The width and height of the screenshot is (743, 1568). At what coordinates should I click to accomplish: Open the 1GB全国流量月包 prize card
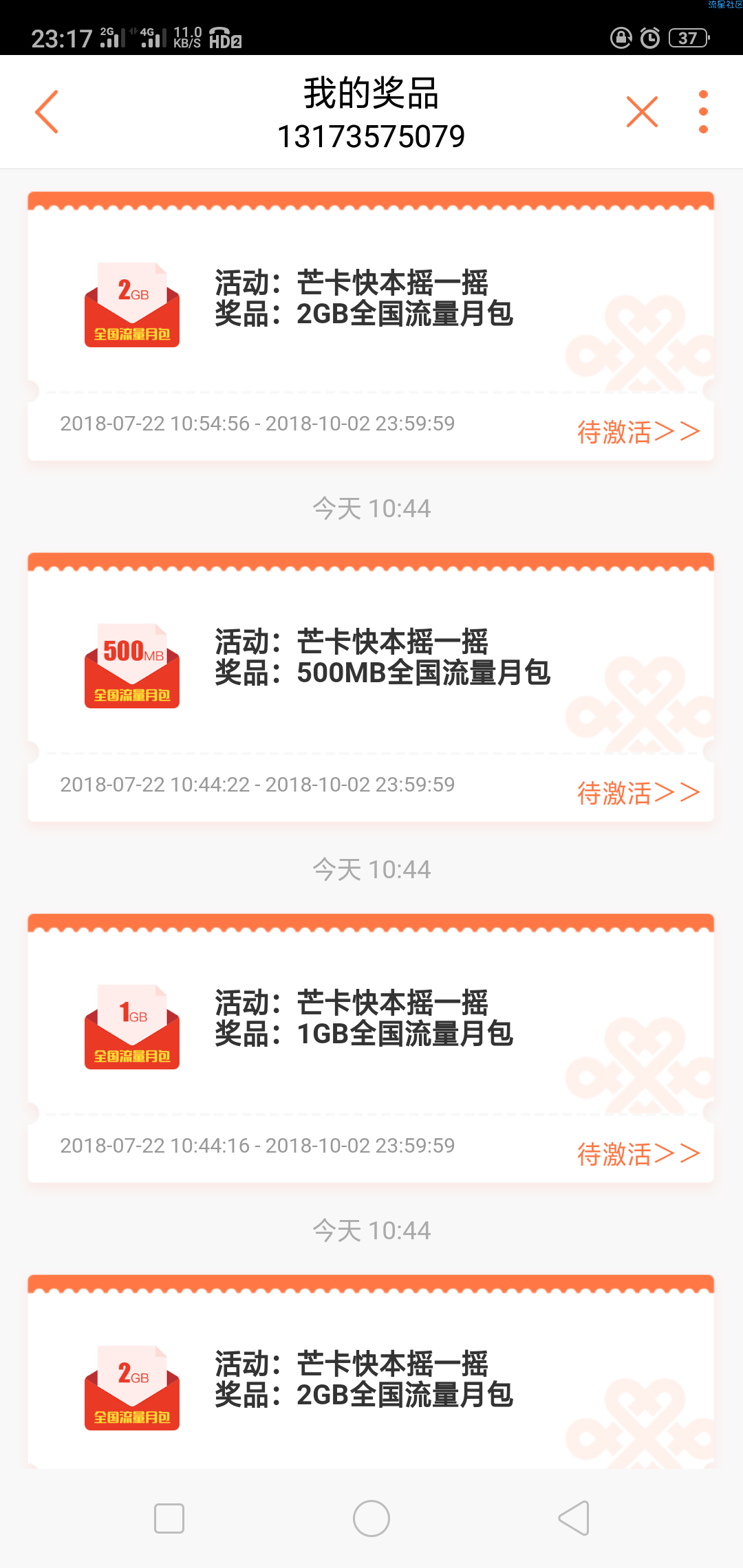[371, 1048]
